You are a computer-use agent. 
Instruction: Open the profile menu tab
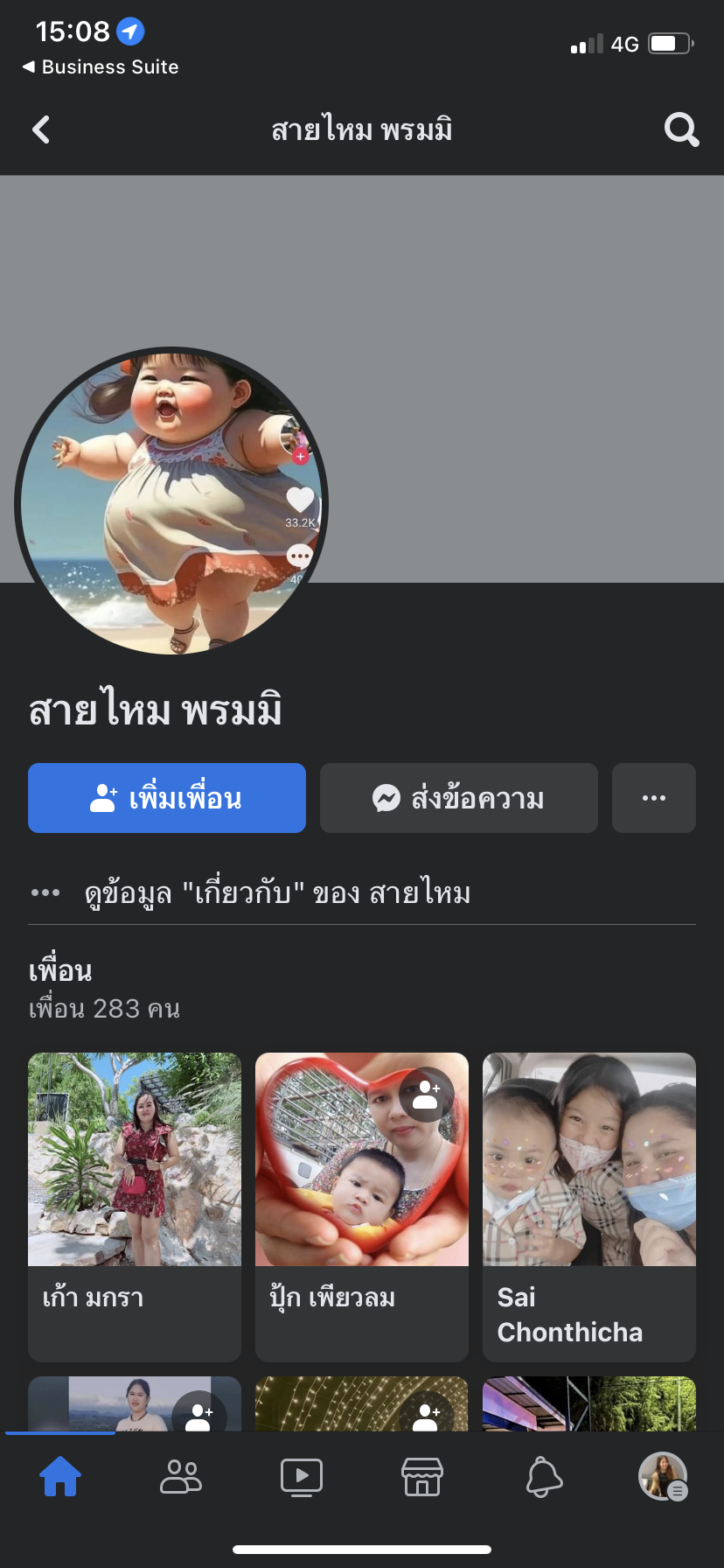pyautogui.click(x=663, y=1477)
